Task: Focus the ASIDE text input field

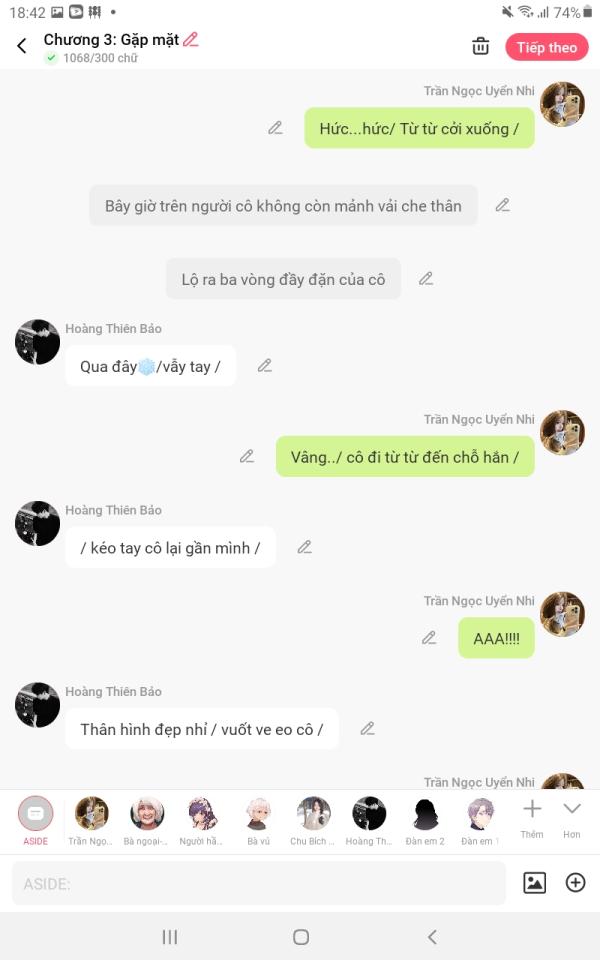Action: tap(258, 883)
